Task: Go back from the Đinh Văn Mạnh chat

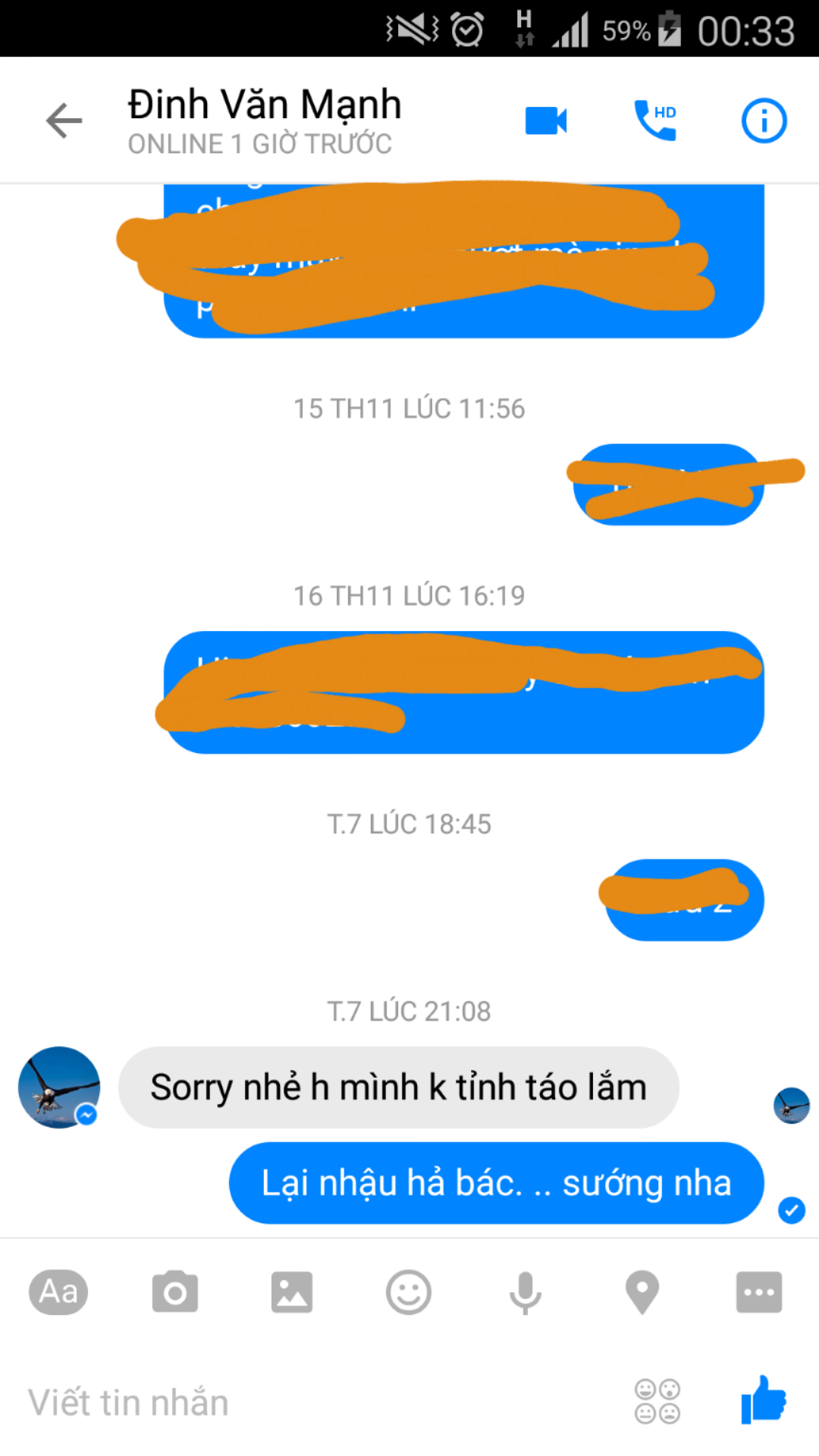Action: click(64, 121)
